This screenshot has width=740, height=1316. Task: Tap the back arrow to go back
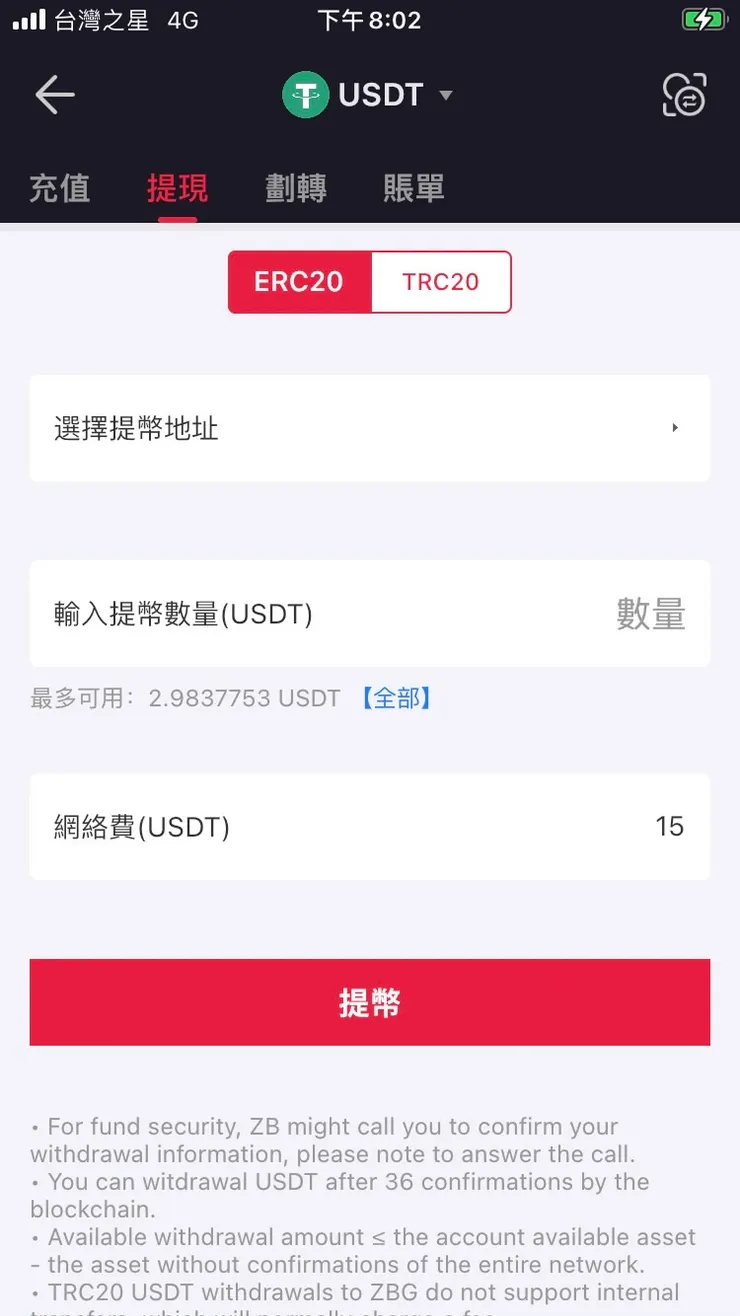[x=55, y=94]
